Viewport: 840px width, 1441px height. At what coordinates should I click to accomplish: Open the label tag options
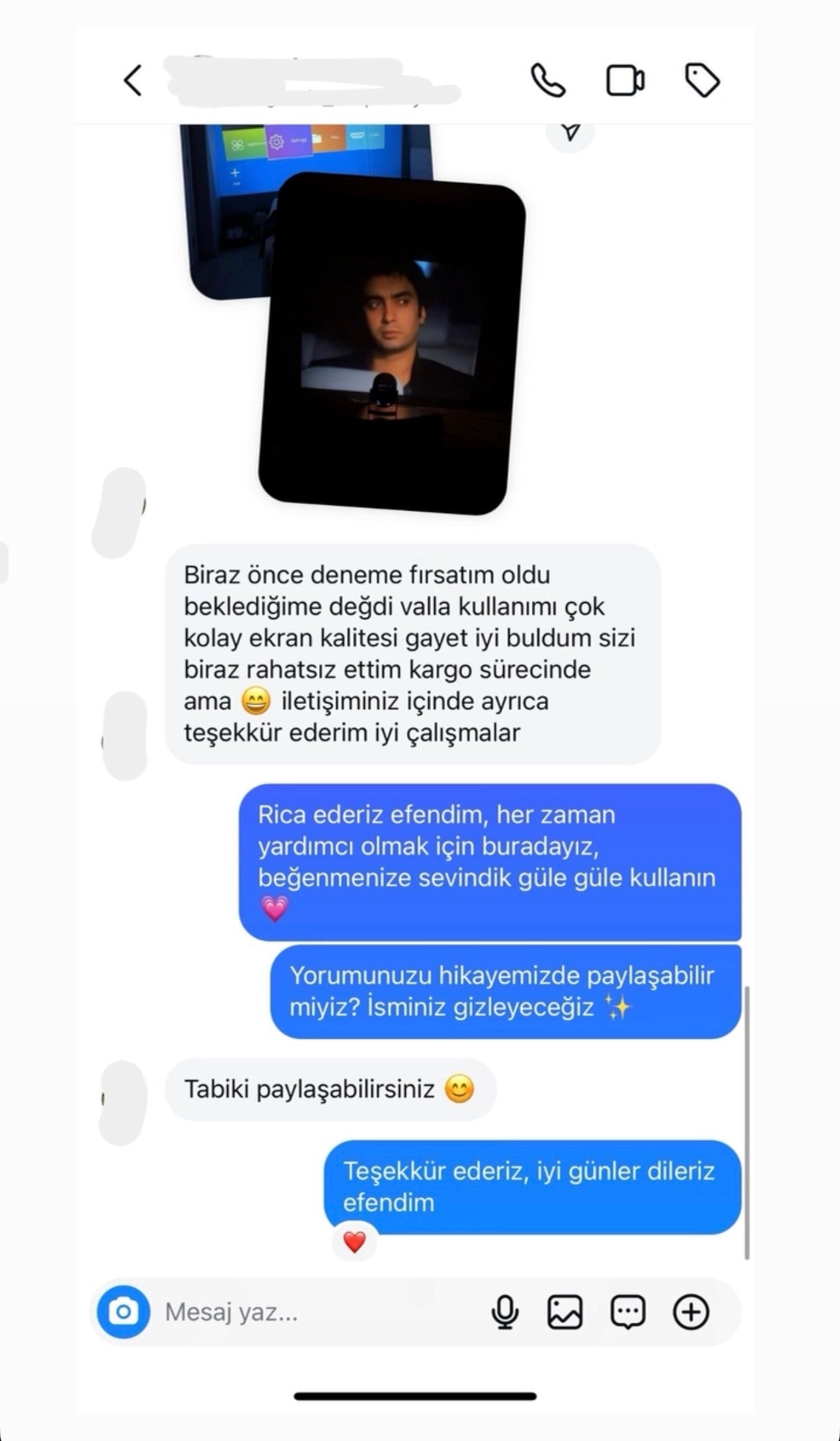pyautogui.click(x=702, y=81)
